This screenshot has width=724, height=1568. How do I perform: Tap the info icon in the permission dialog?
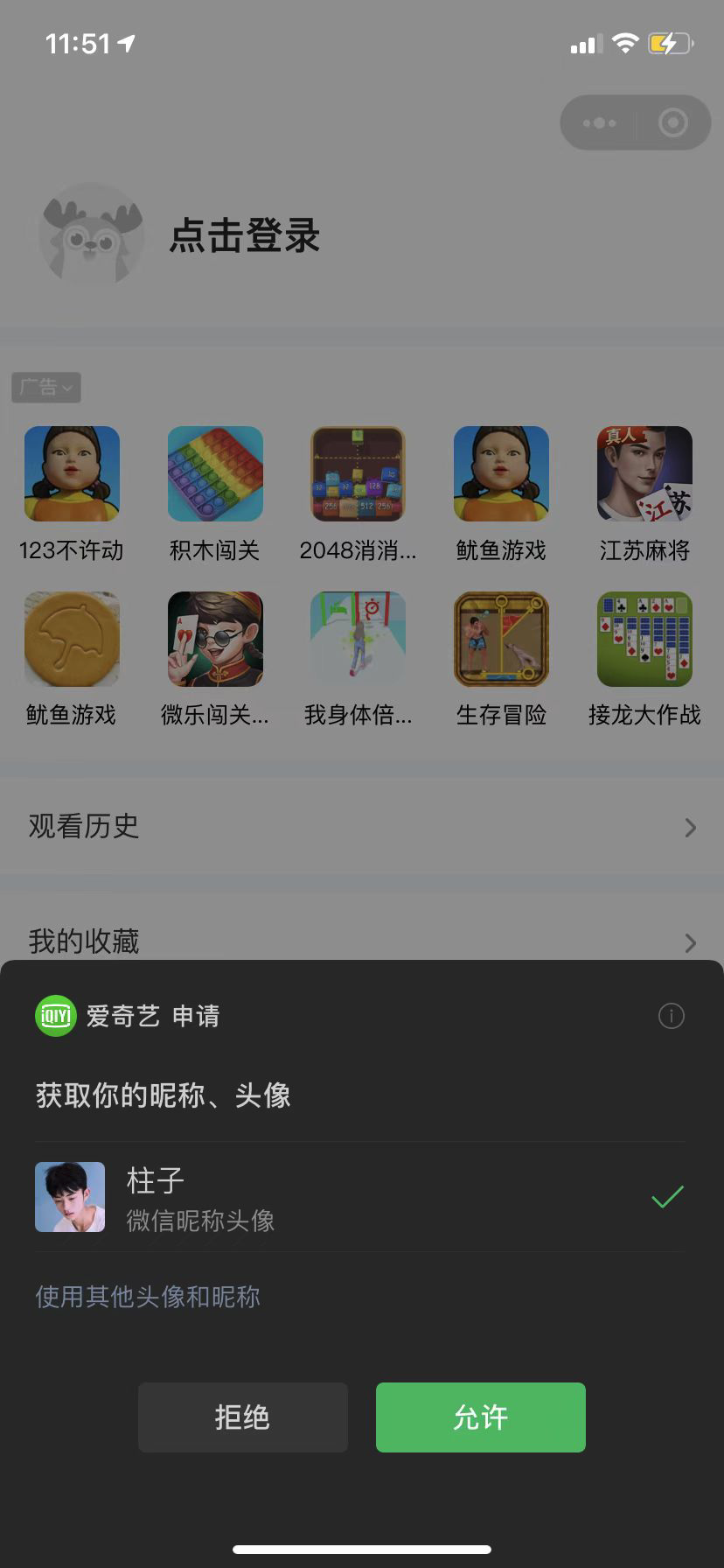(670, 1015)
